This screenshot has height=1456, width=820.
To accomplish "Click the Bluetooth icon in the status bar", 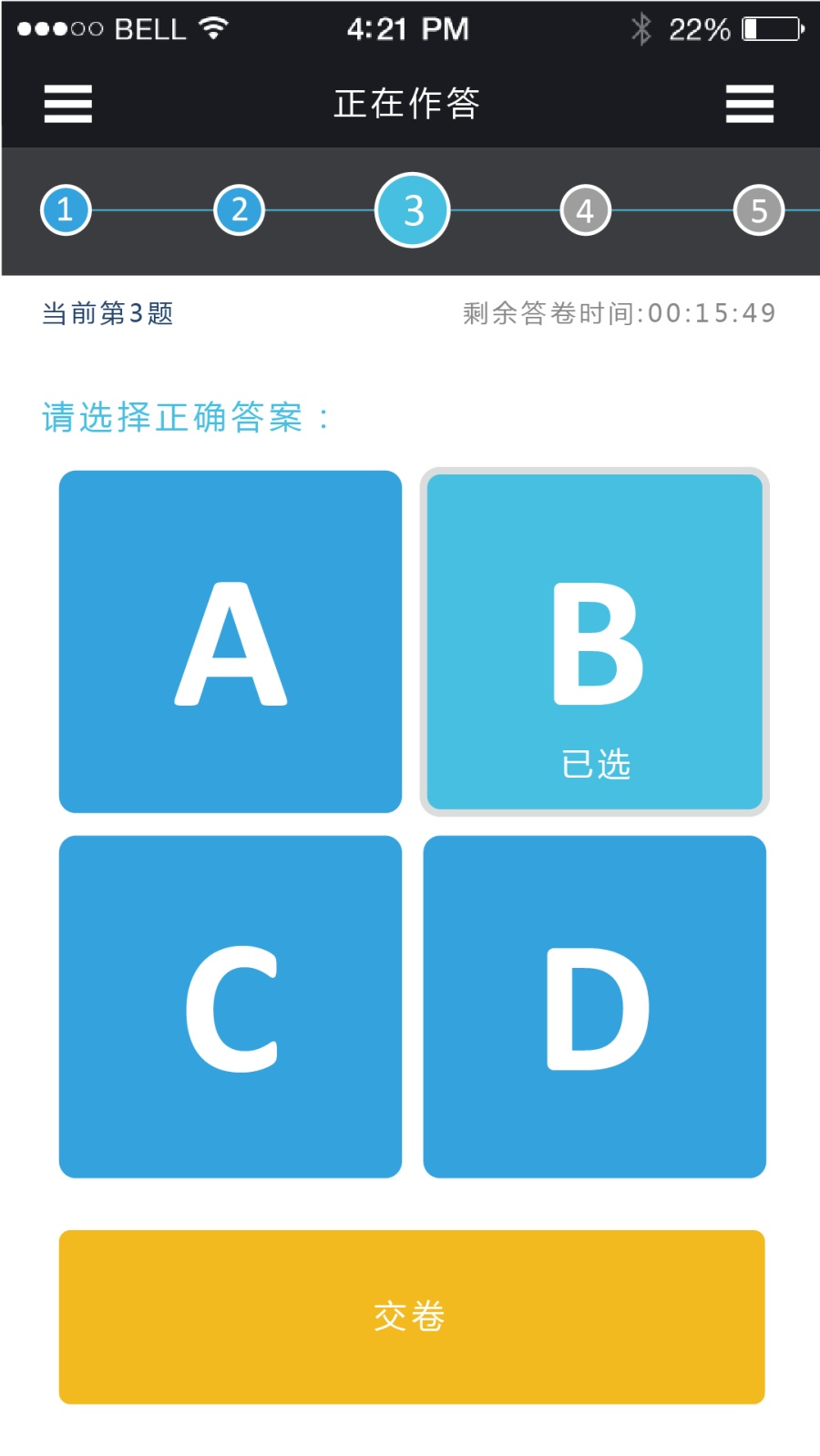I will click(x=641, y=27).
